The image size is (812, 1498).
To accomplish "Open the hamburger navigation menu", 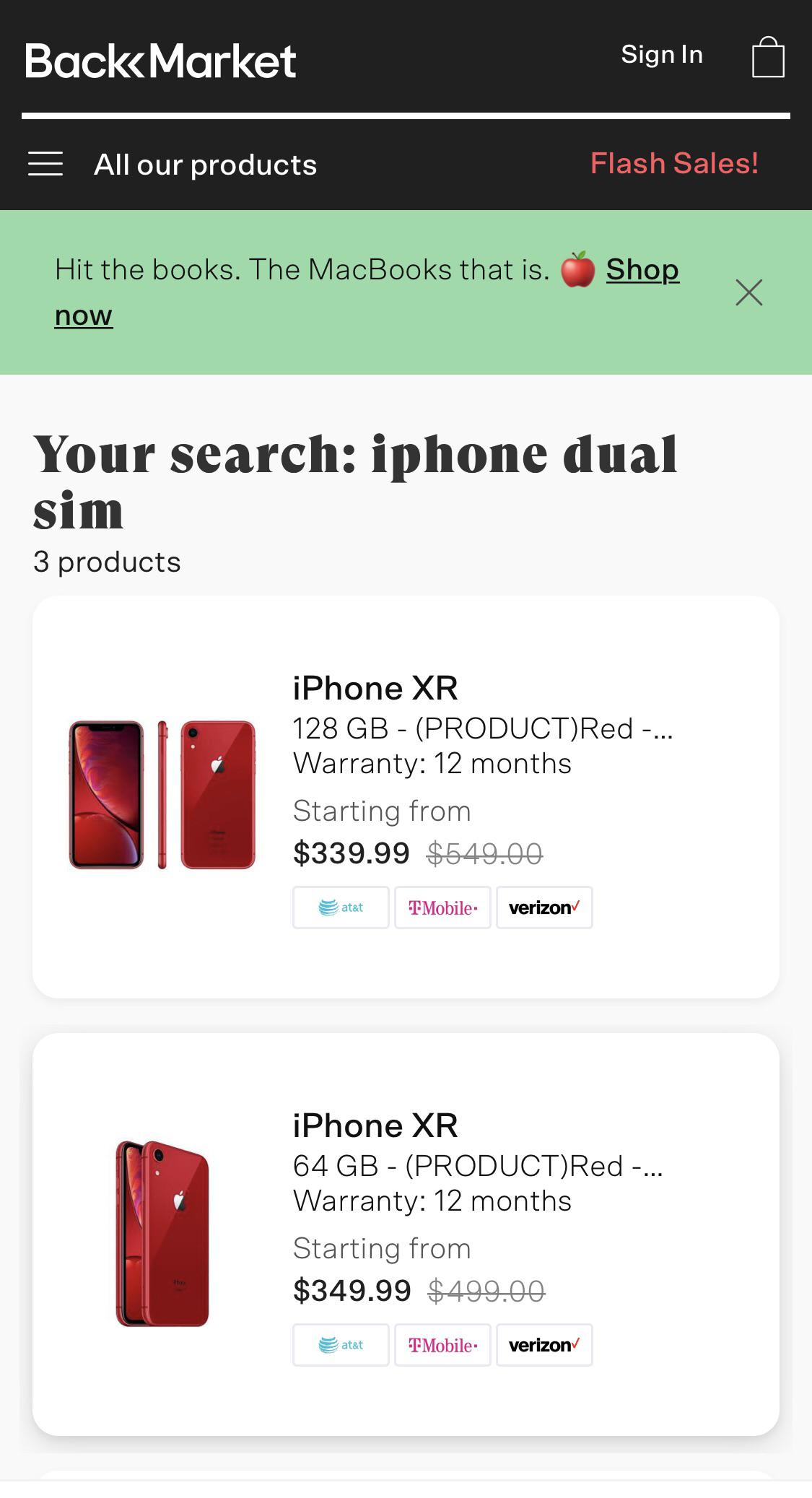I will [45, 164].
